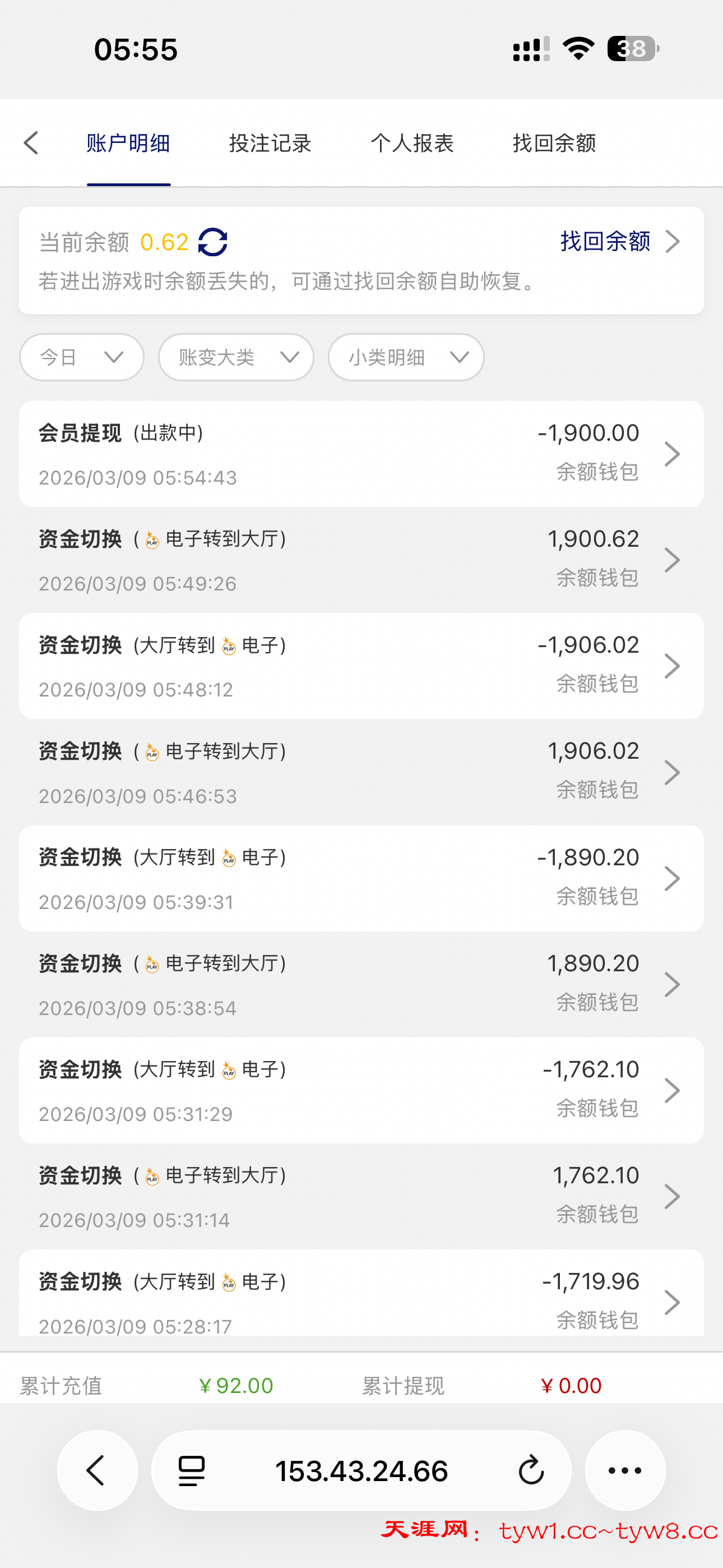Expand the 今日 date filter
The width and height of the screenshot is (723, 1568).
coord(82,357)
